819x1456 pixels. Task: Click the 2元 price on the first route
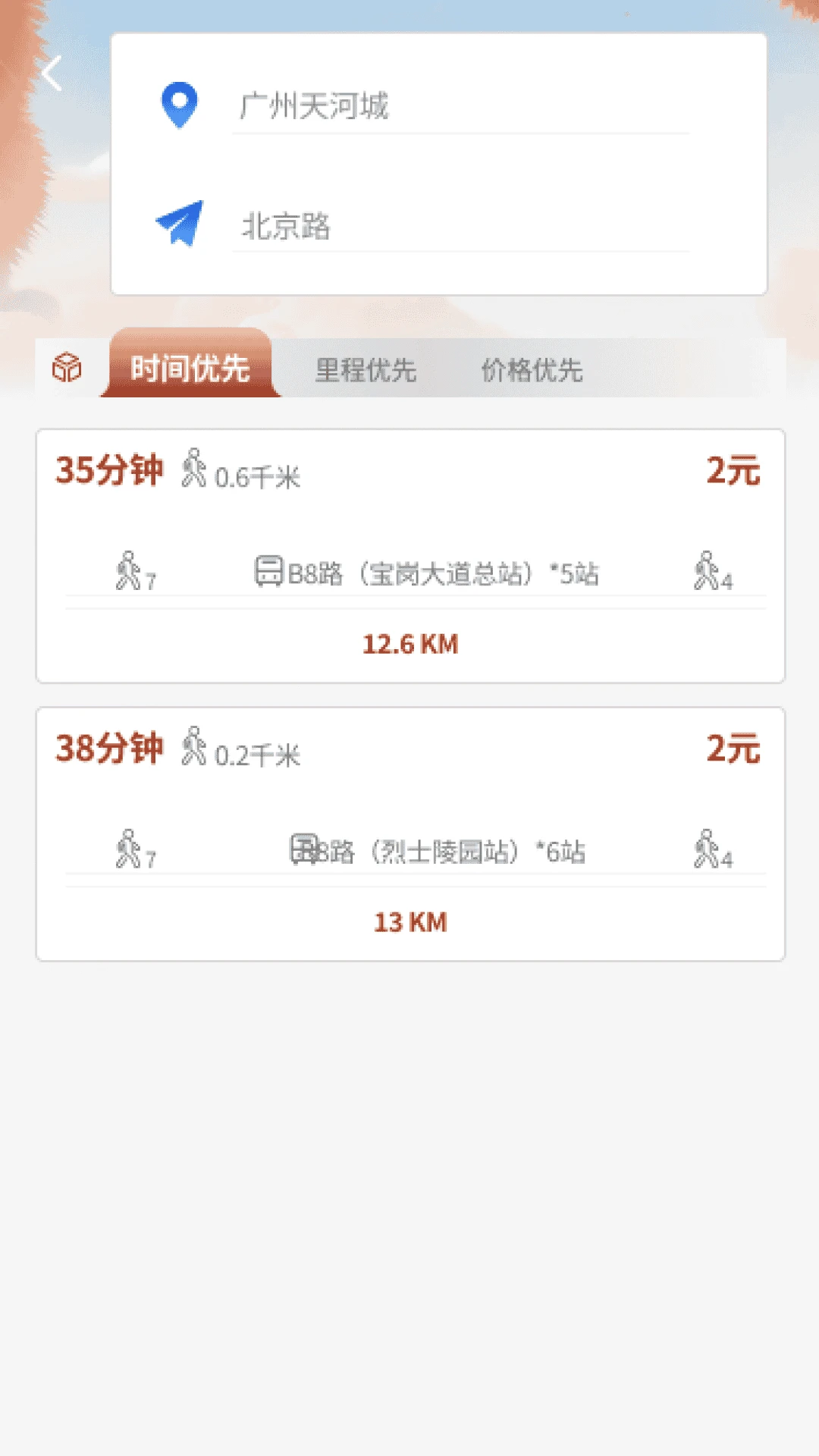pos(732,469)
